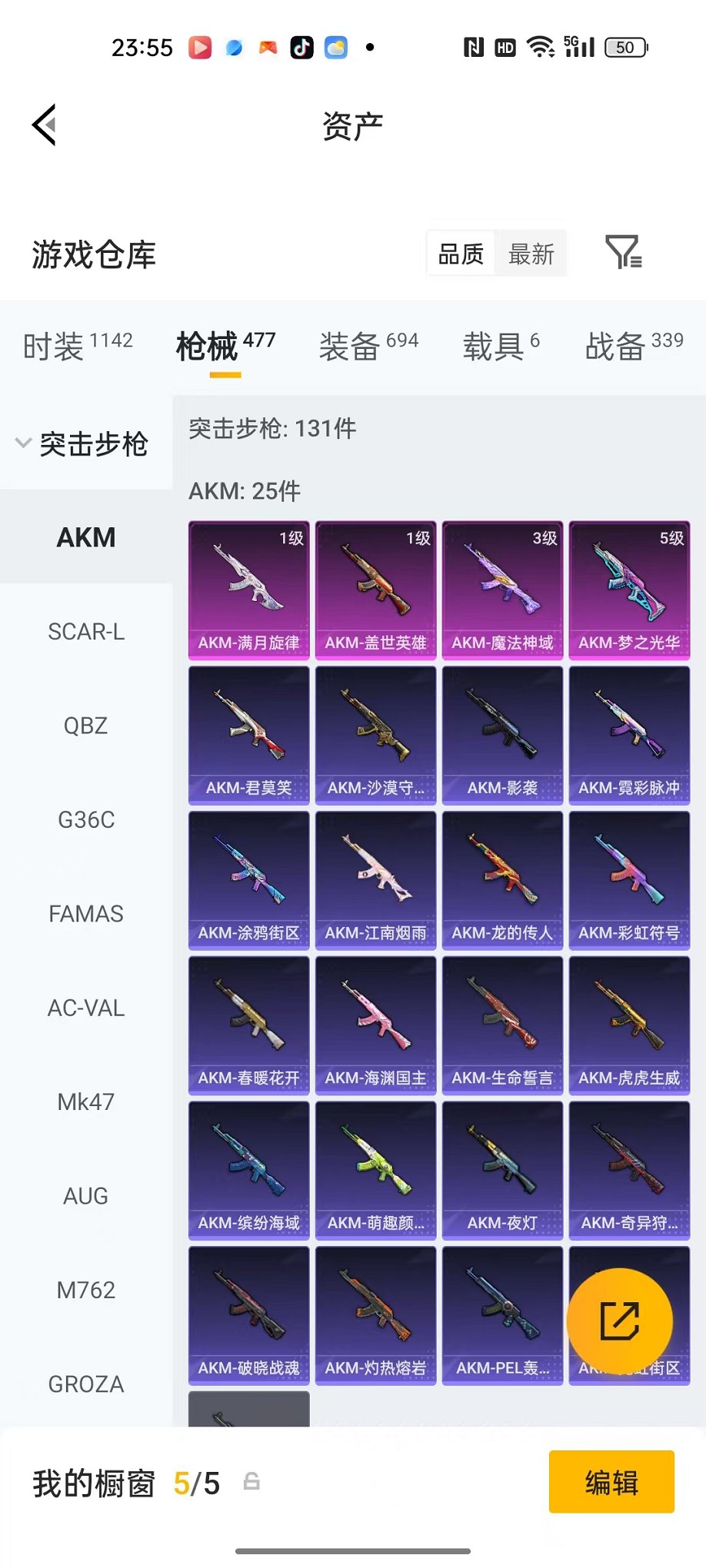Screen dimensions: 706x1568
Task: Select GROZA in the weapon list
Action: [86, 1384]
